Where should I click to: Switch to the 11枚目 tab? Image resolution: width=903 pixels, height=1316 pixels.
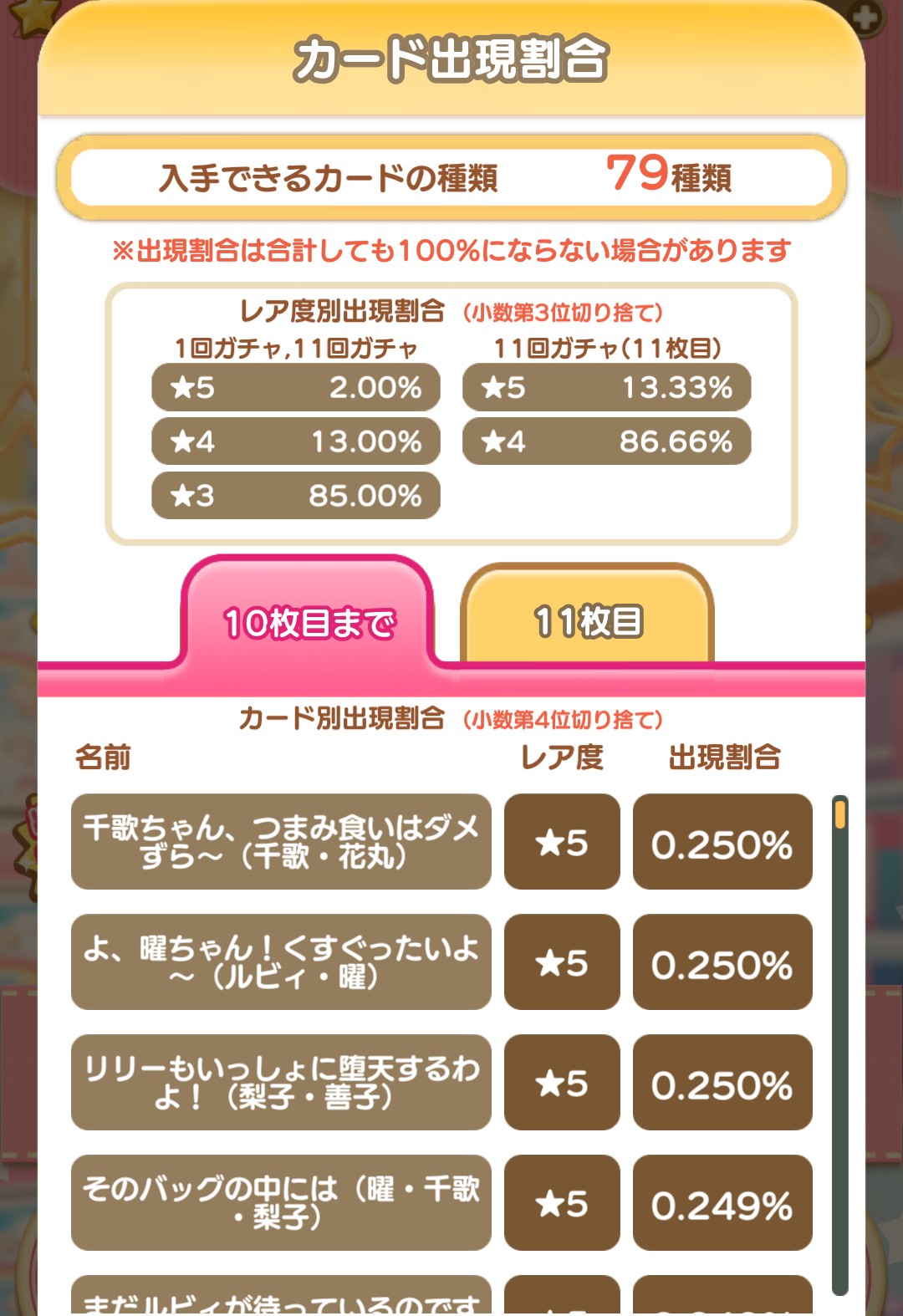pos(587,620)
